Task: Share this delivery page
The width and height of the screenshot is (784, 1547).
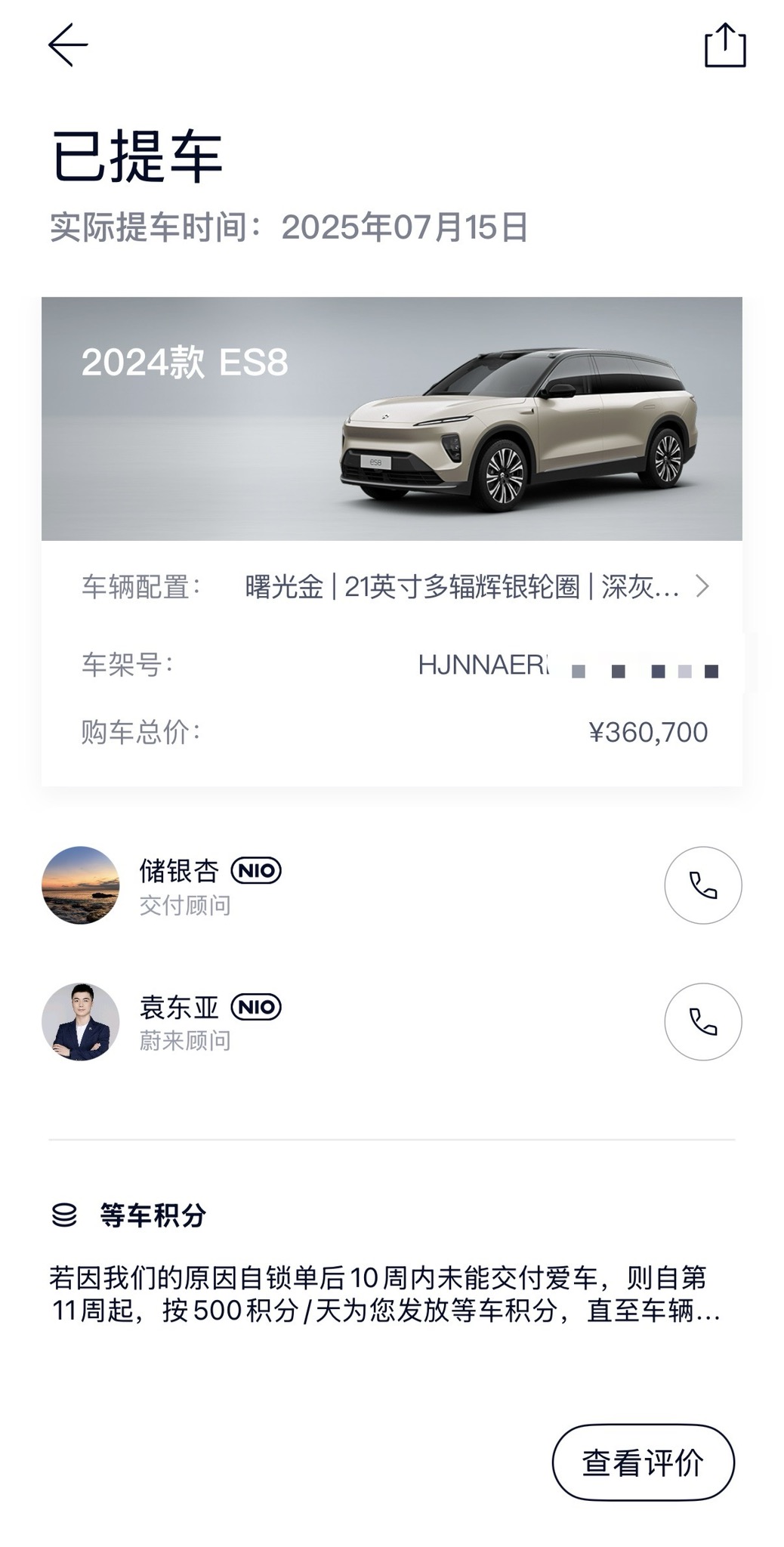Action: pos(725,46)
